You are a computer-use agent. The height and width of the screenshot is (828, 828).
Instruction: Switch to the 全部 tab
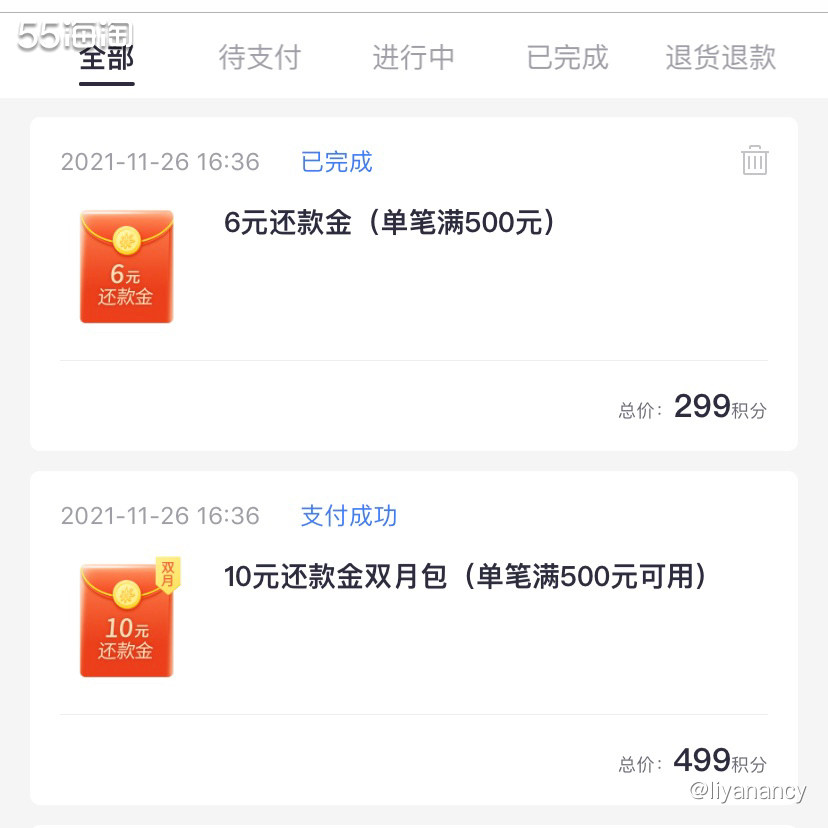point(107,57)
